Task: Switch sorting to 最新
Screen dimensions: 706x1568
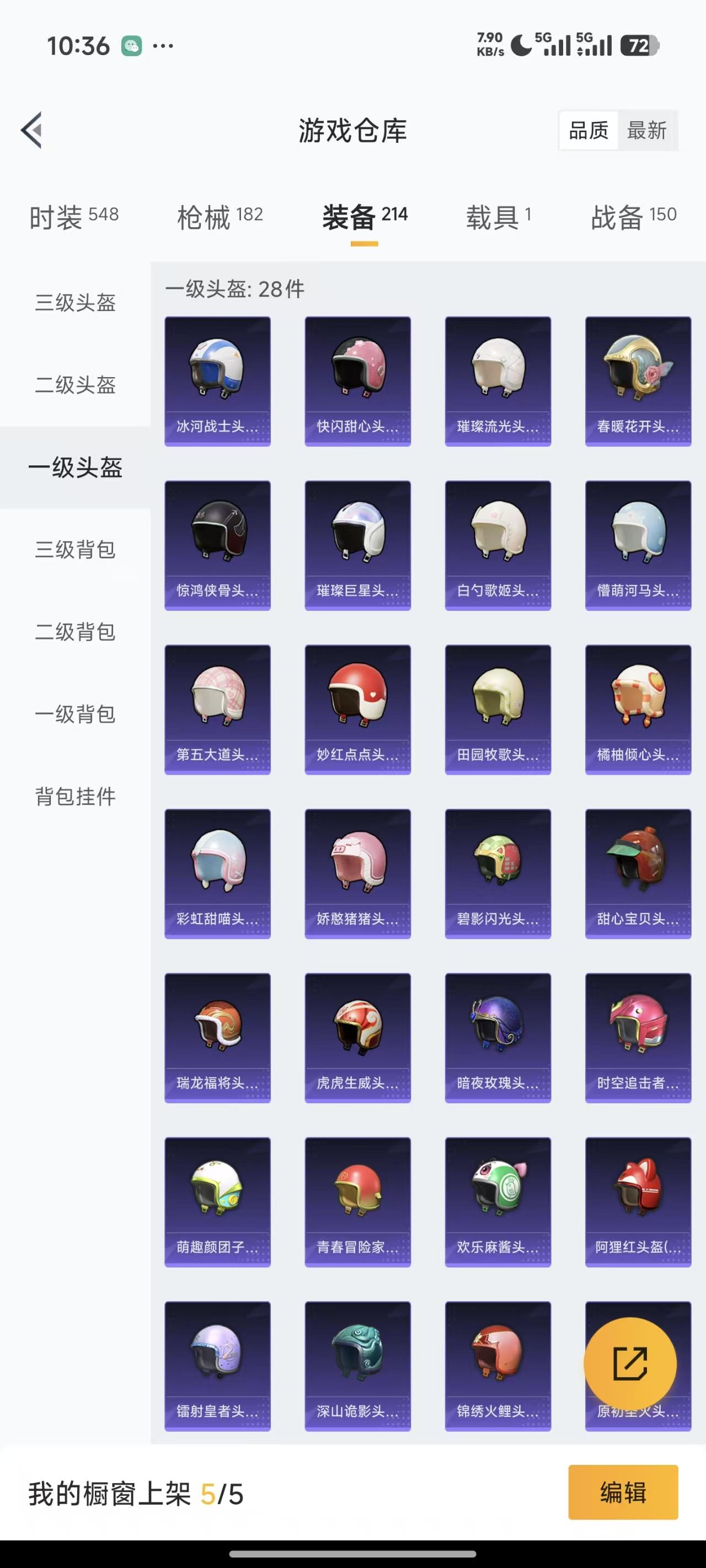Action: coord(648,130)
